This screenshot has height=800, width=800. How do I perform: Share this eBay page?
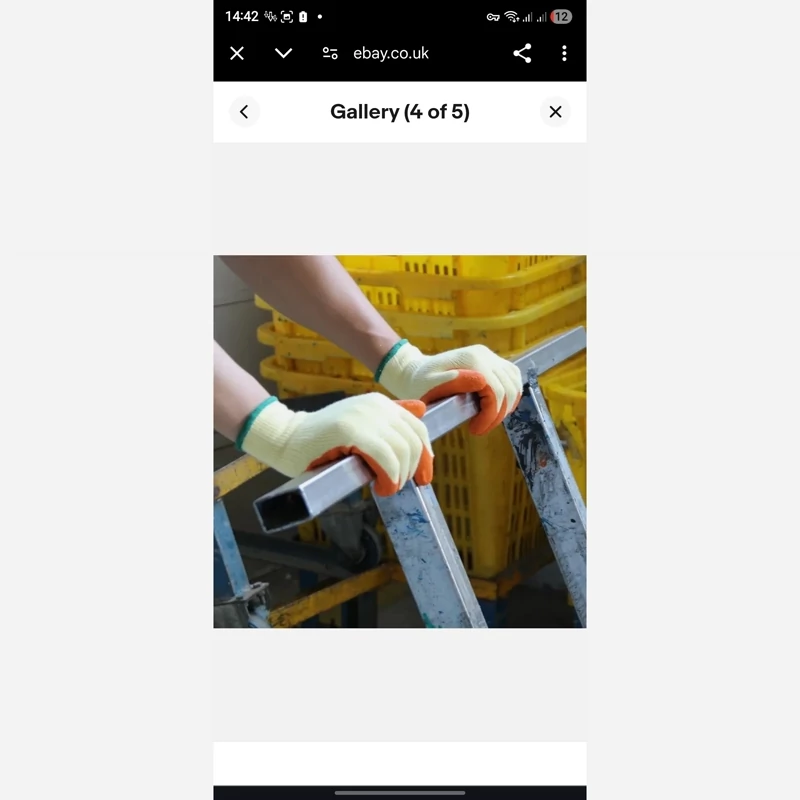[x=522, y=53]
